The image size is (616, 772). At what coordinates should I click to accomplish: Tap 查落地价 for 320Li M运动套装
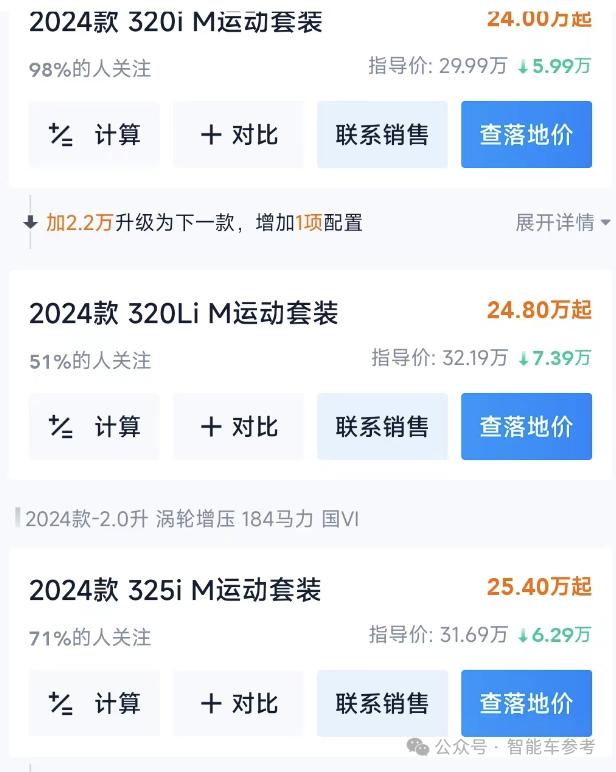point(526,427)
